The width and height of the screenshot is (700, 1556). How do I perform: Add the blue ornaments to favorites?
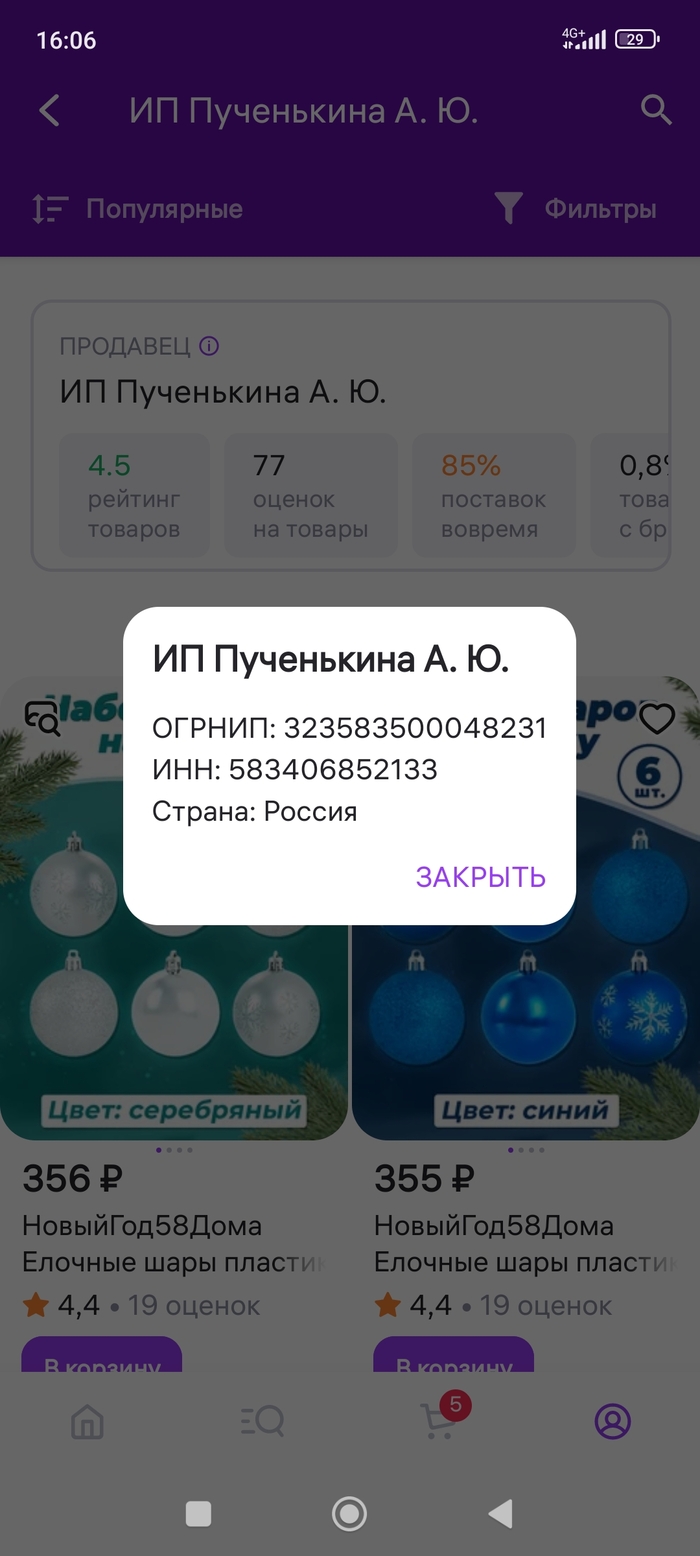(657, 718)
